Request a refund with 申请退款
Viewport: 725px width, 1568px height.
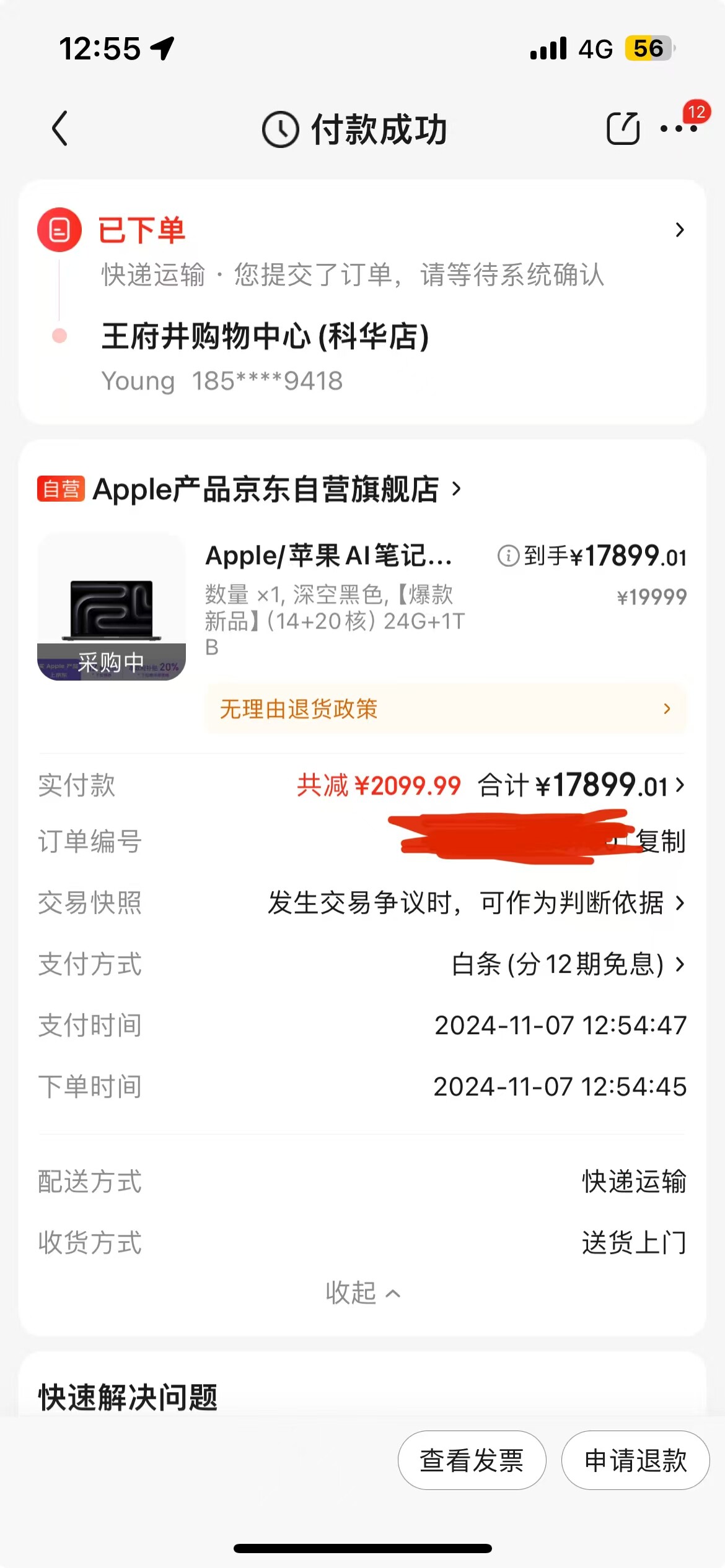(x=636, y=1460)
